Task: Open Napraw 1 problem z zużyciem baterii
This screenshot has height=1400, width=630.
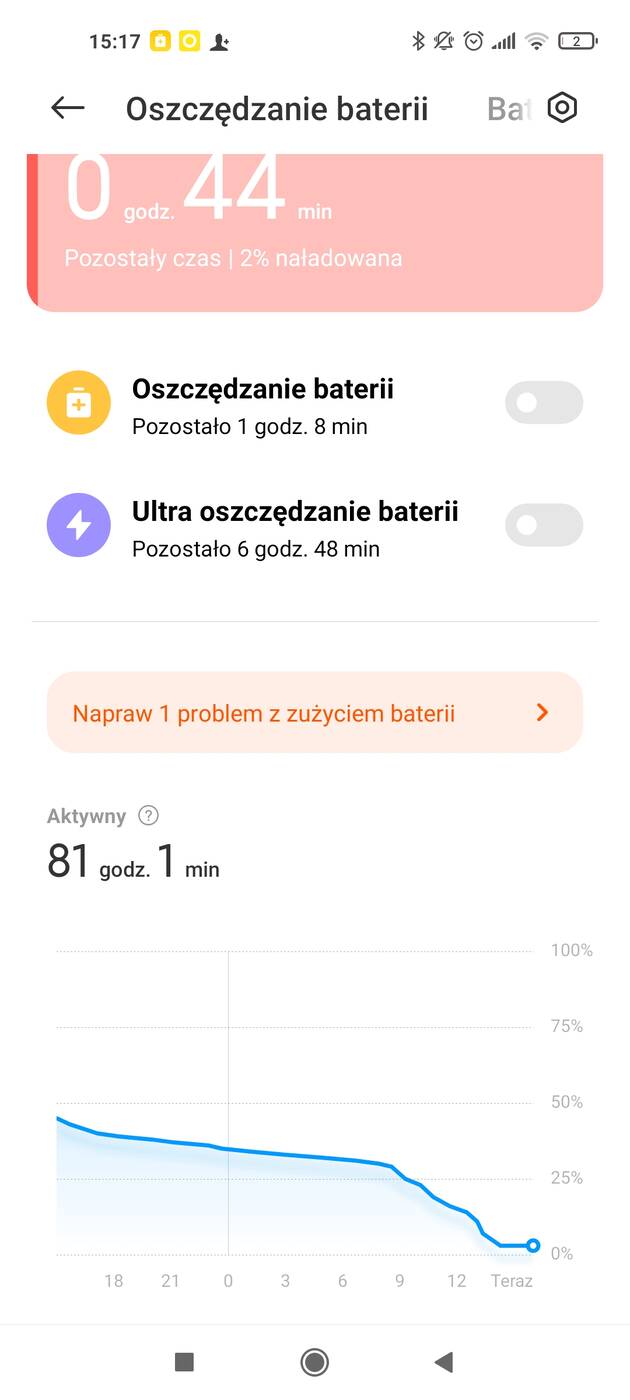Action: 314,713
